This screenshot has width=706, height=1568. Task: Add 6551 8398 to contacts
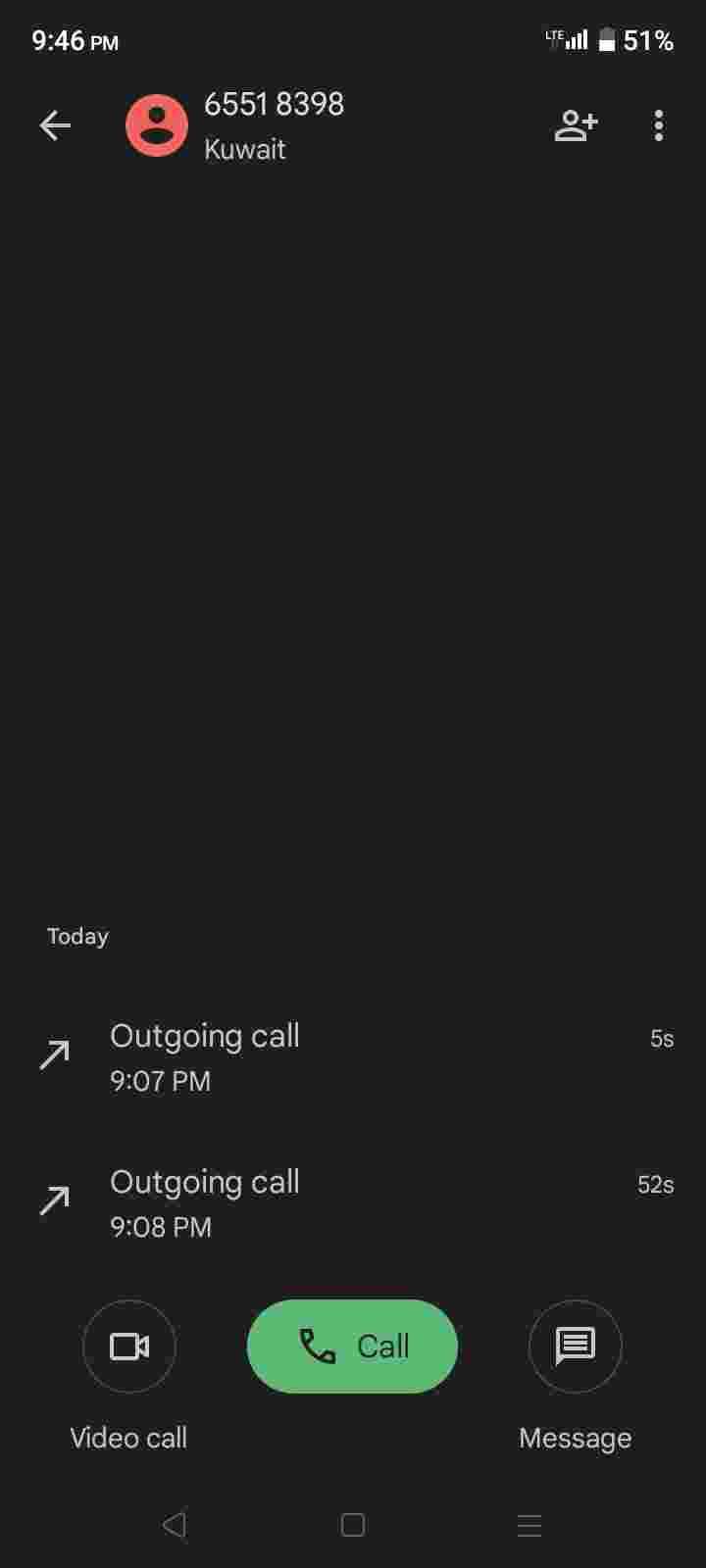[x=576, y=125]
